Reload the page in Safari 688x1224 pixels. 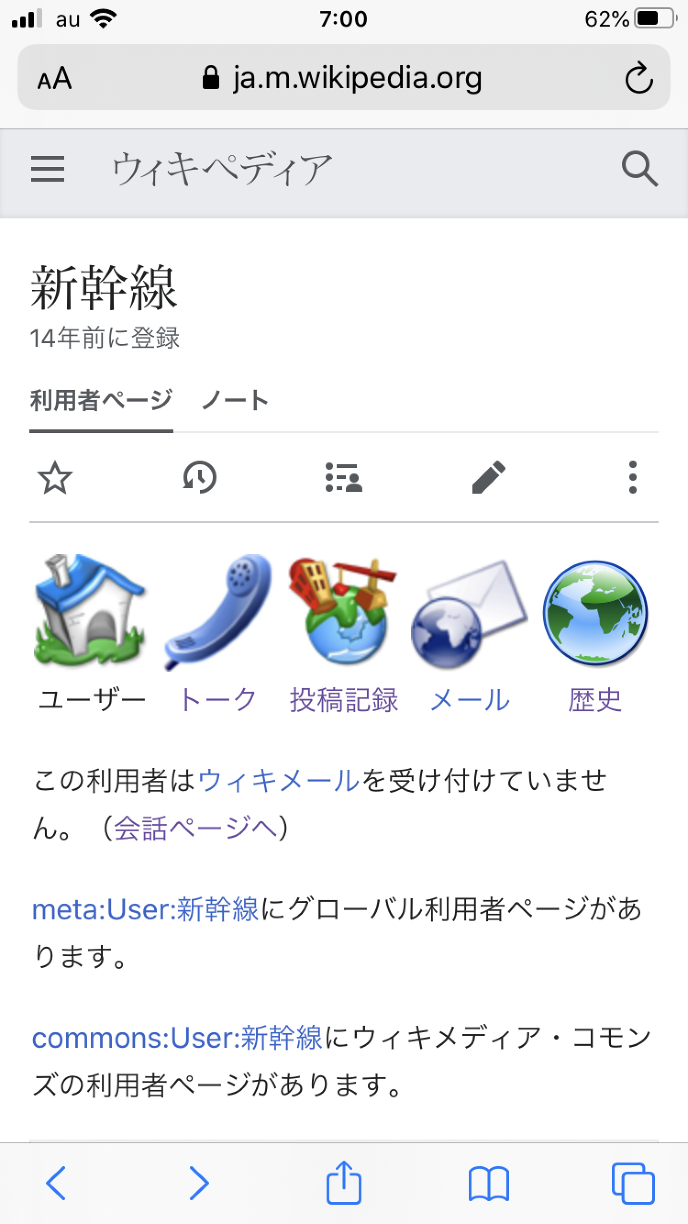(638, 78)
